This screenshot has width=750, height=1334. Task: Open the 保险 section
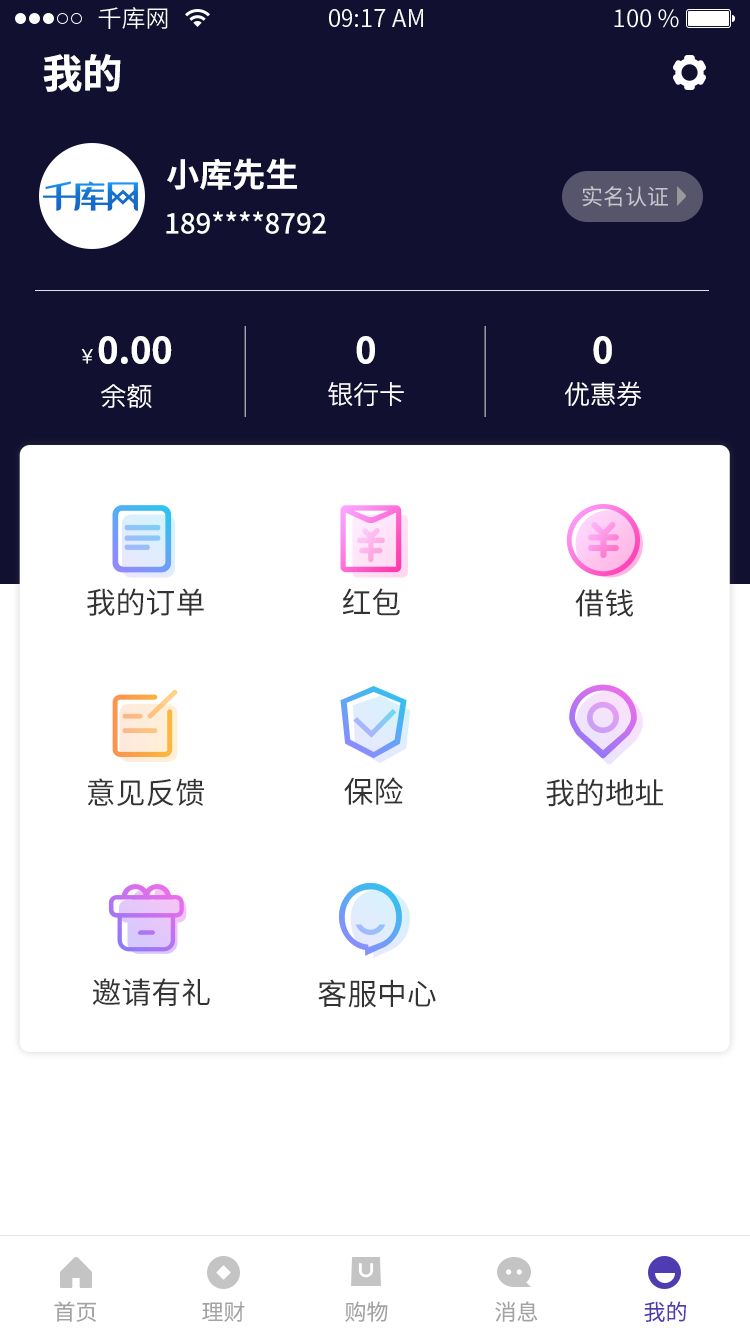click(373, 749)
